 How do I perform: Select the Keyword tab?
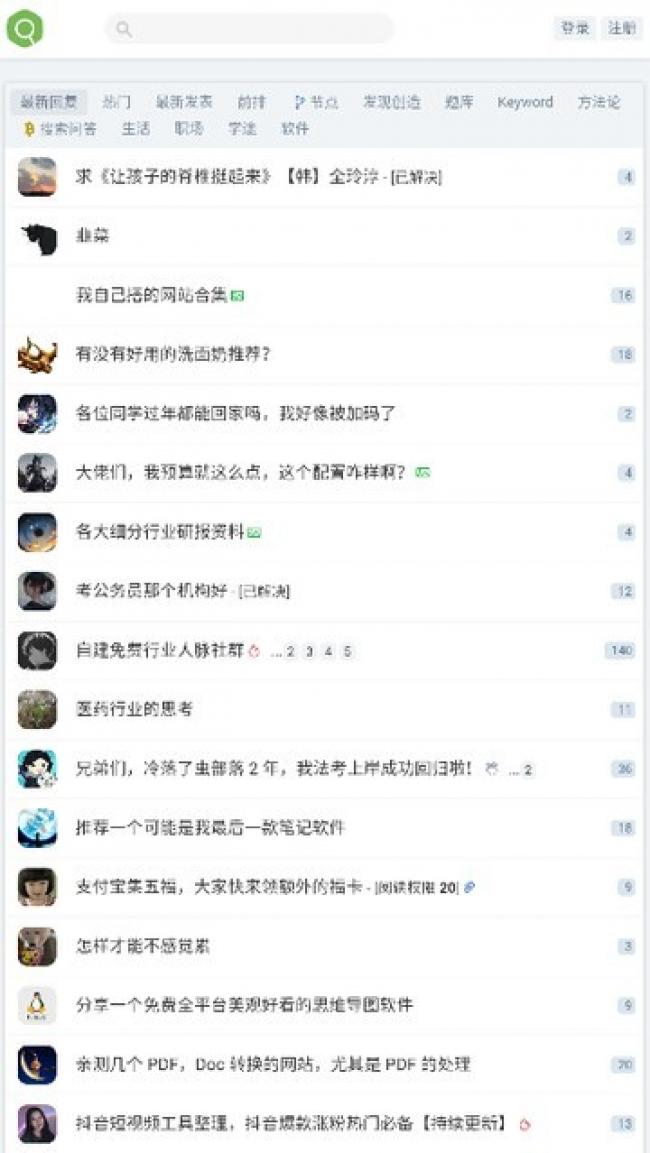point(525,102)
